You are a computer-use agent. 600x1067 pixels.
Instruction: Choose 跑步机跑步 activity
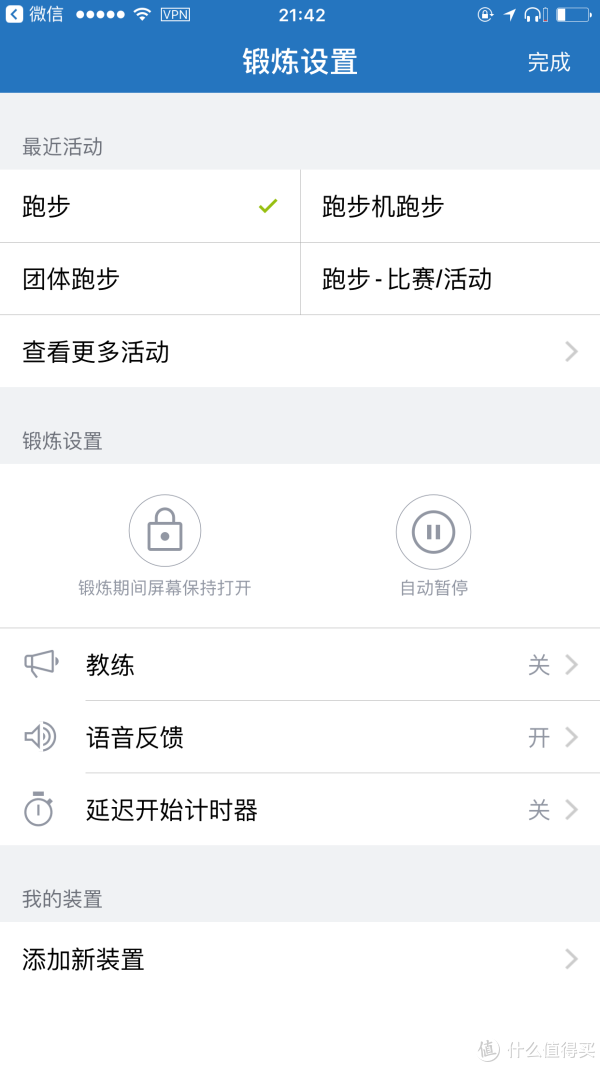point(450,206)
